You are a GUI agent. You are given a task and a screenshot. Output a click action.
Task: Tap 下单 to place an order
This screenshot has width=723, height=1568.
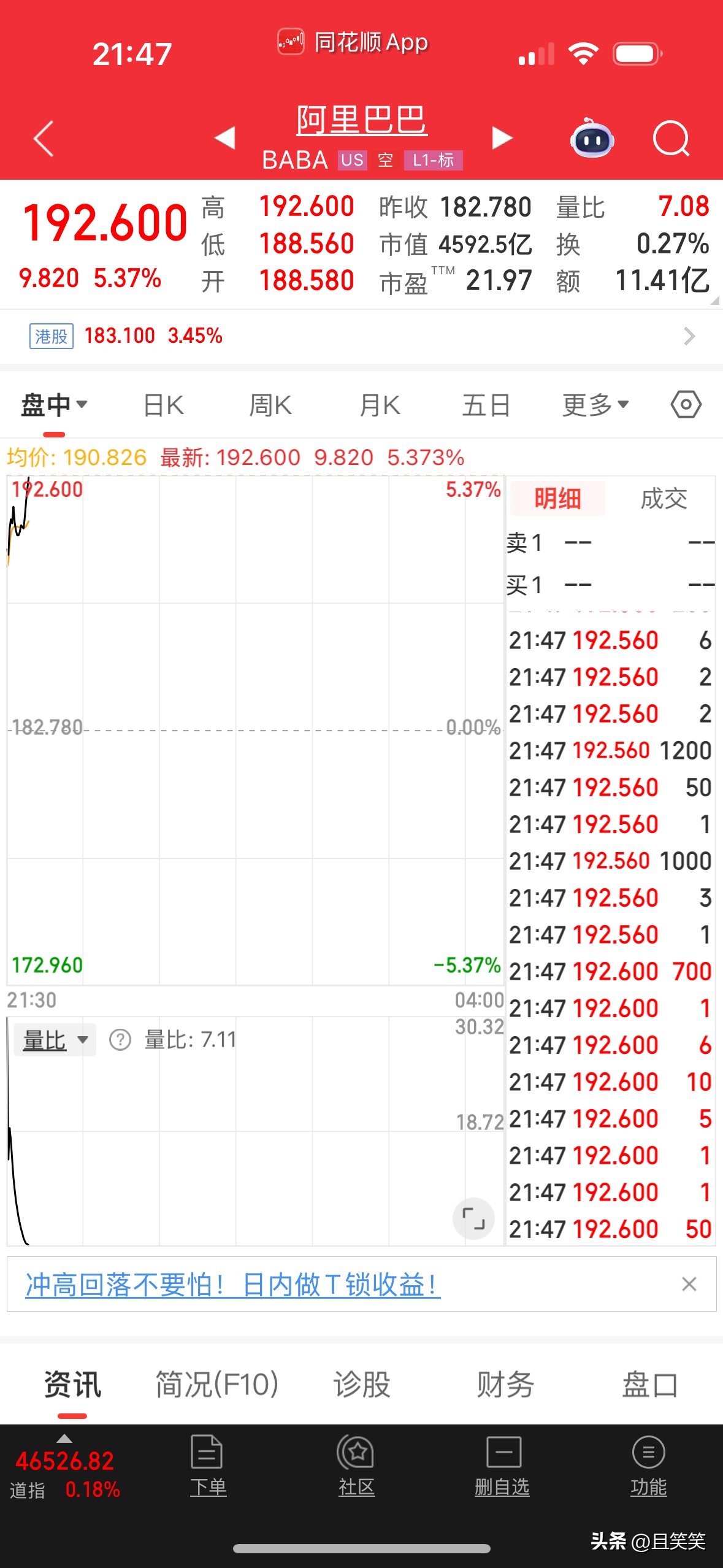pos(207,1465)
